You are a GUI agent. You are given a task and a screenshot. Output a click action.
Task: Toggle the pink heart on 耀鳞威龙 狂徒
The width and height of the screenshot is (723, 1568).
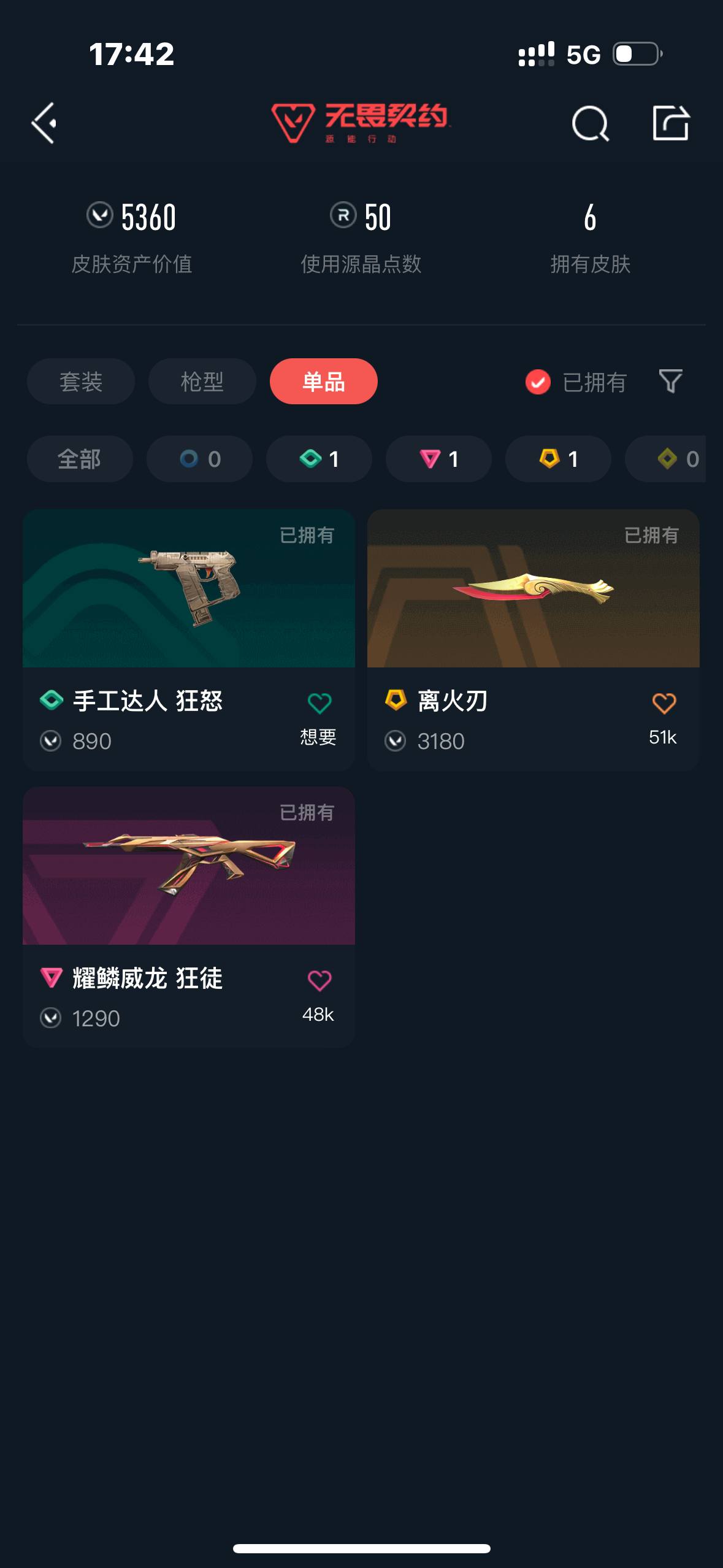[x=319, y=982]
